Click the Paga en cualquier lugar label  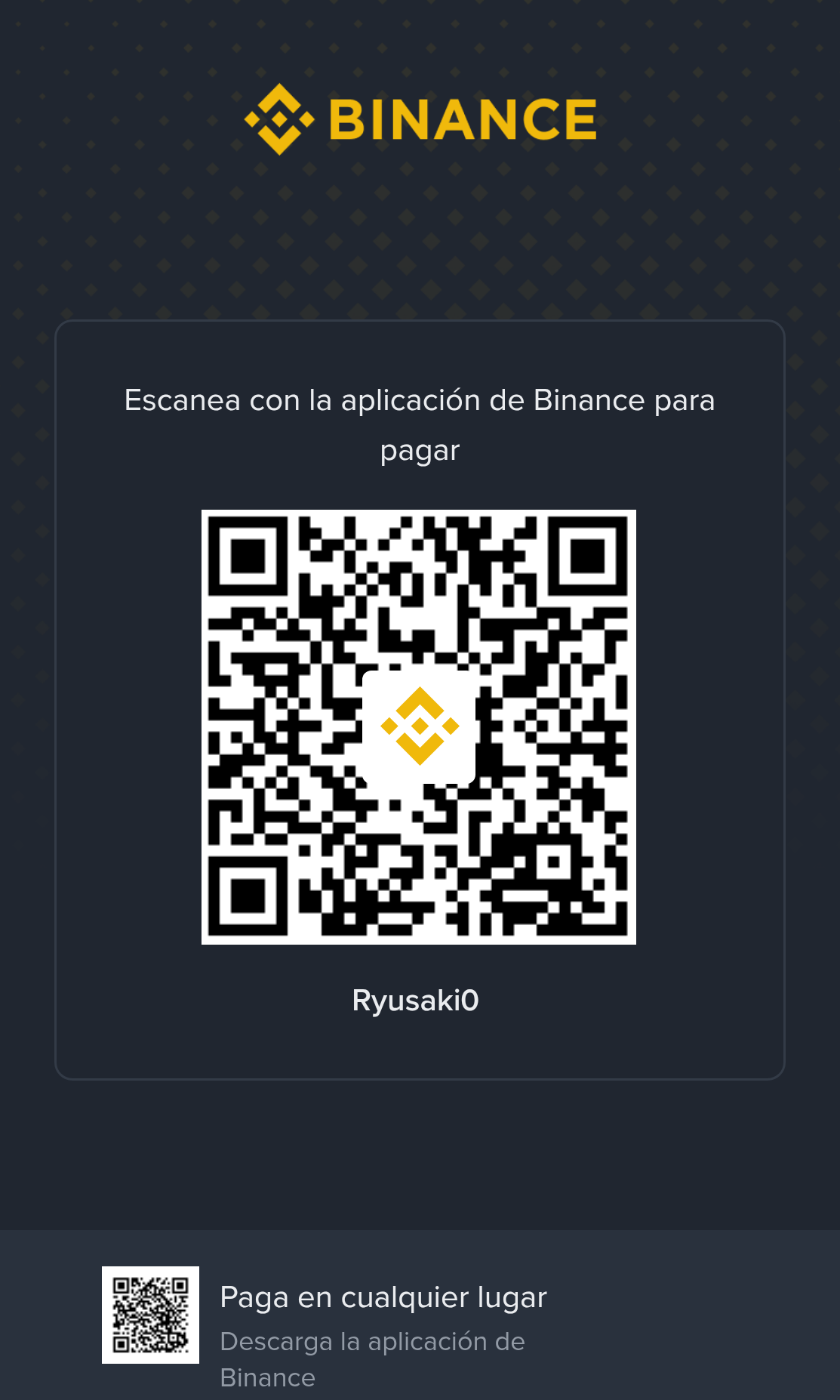pyautogui.click(x=383, y=1297)
